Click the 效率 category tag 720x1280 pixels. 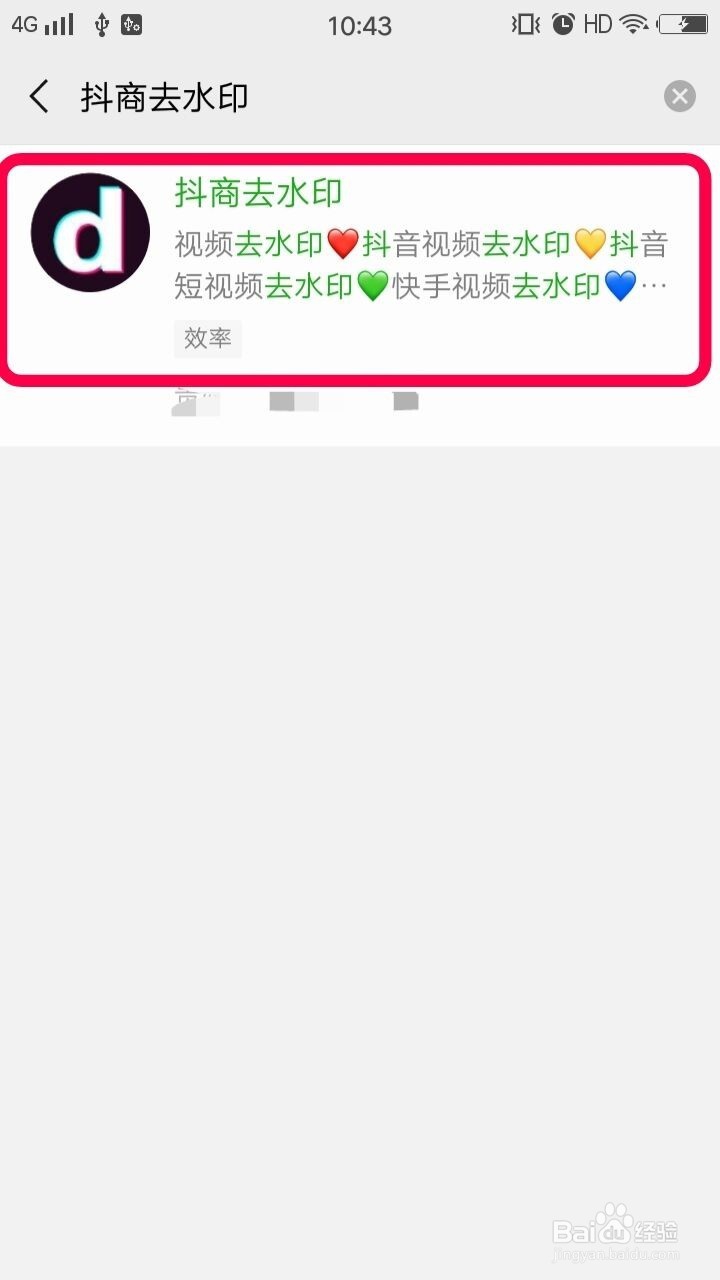pyautogui.click(x=208, y=339)
